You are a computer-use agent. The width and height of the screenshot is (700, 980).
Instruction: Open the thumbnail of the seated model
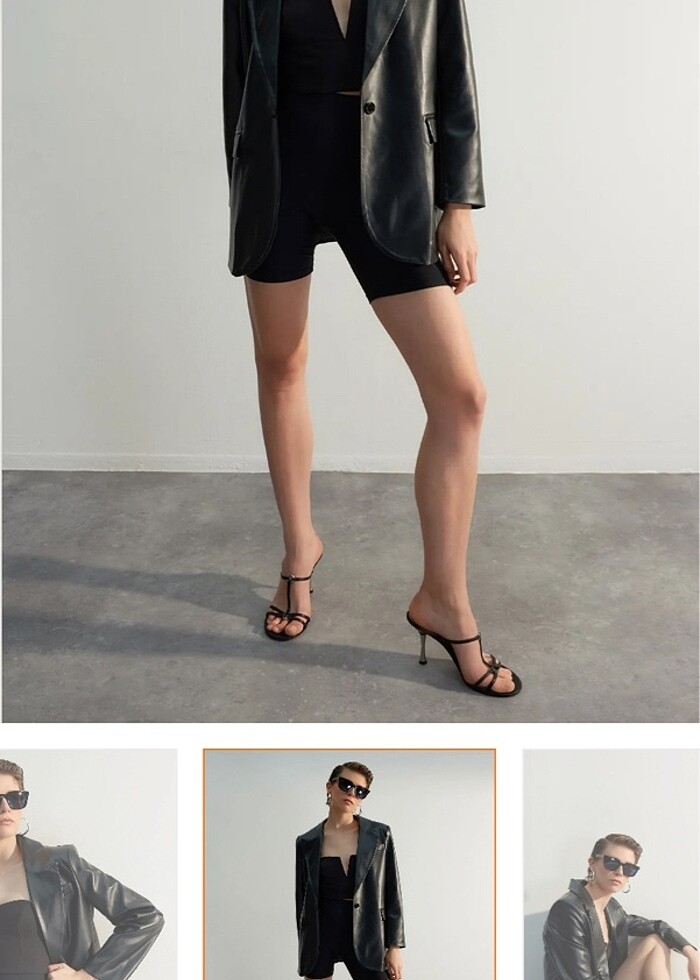(x=611, y=865)
